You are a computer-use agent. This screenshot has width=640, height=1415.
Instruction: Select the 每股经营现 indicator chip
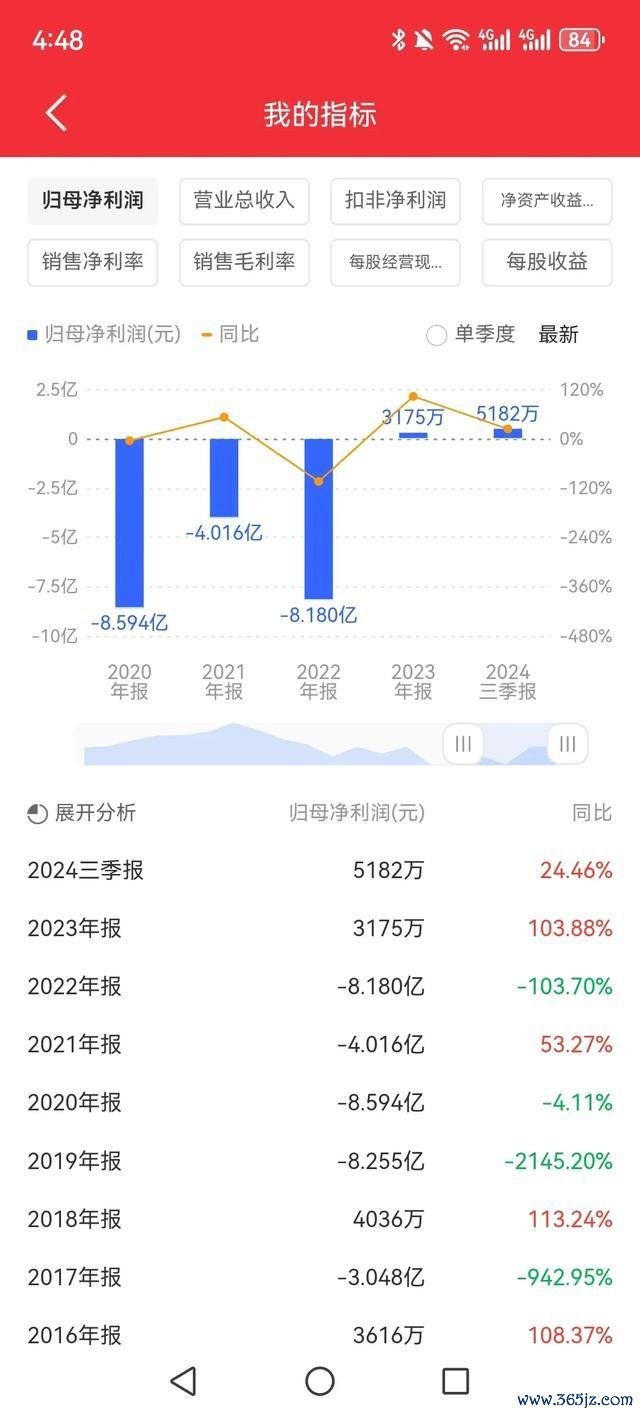click(395, 262)
